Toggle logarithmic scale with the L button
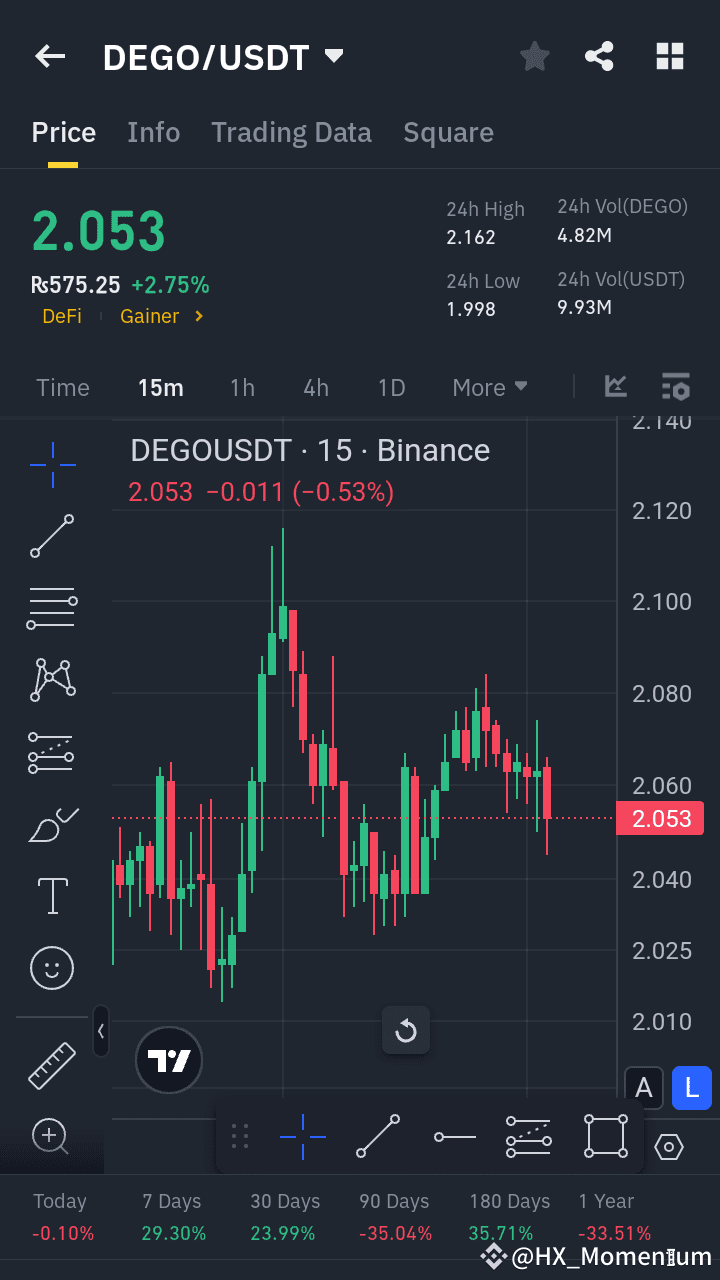The image size is (720, 1280). click(691, 1088)
